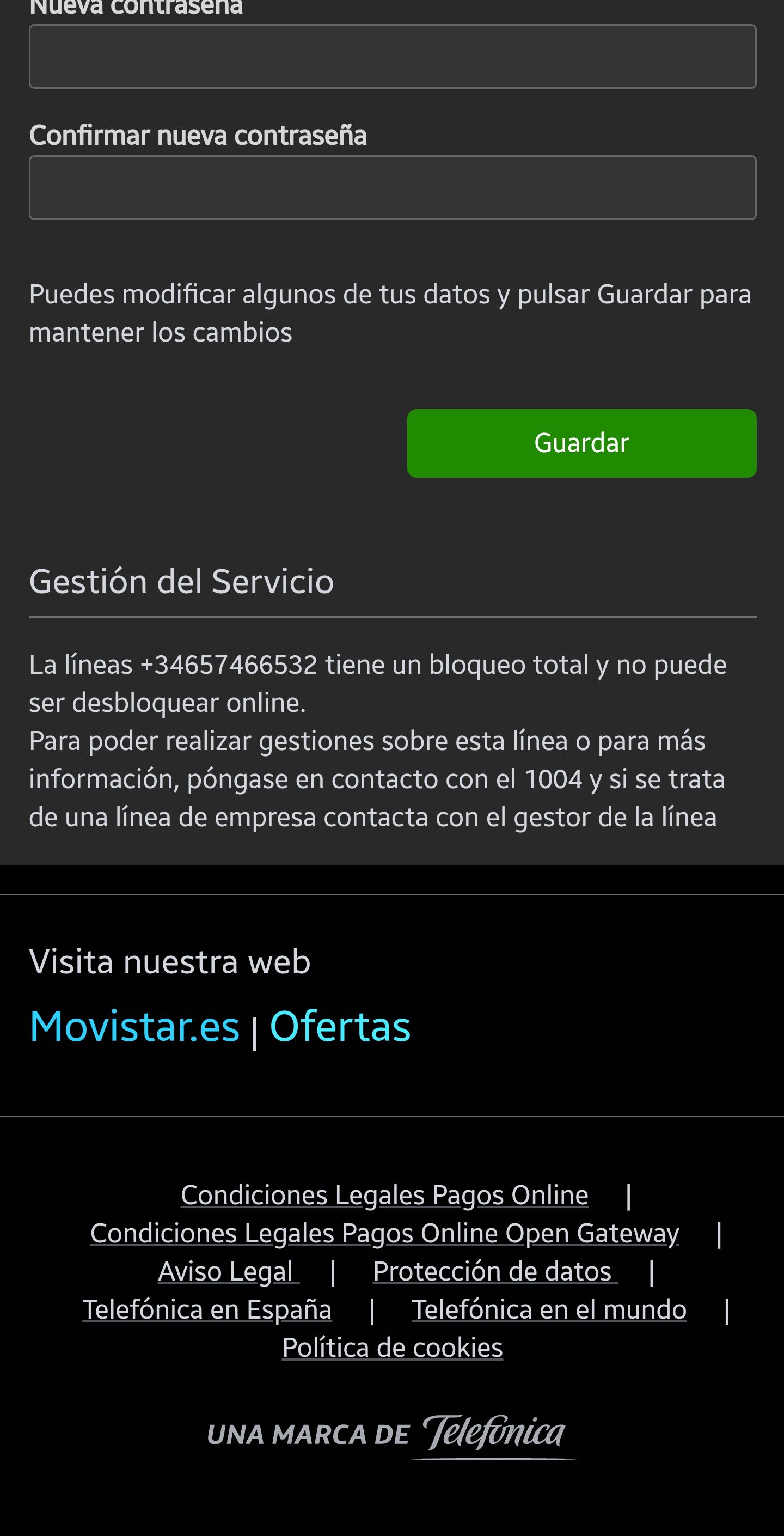Image resolution: width=784 pixels, height=1536 pixels.
Task: Open Condiciones Legales Pagos Online
Action: 384,1194
